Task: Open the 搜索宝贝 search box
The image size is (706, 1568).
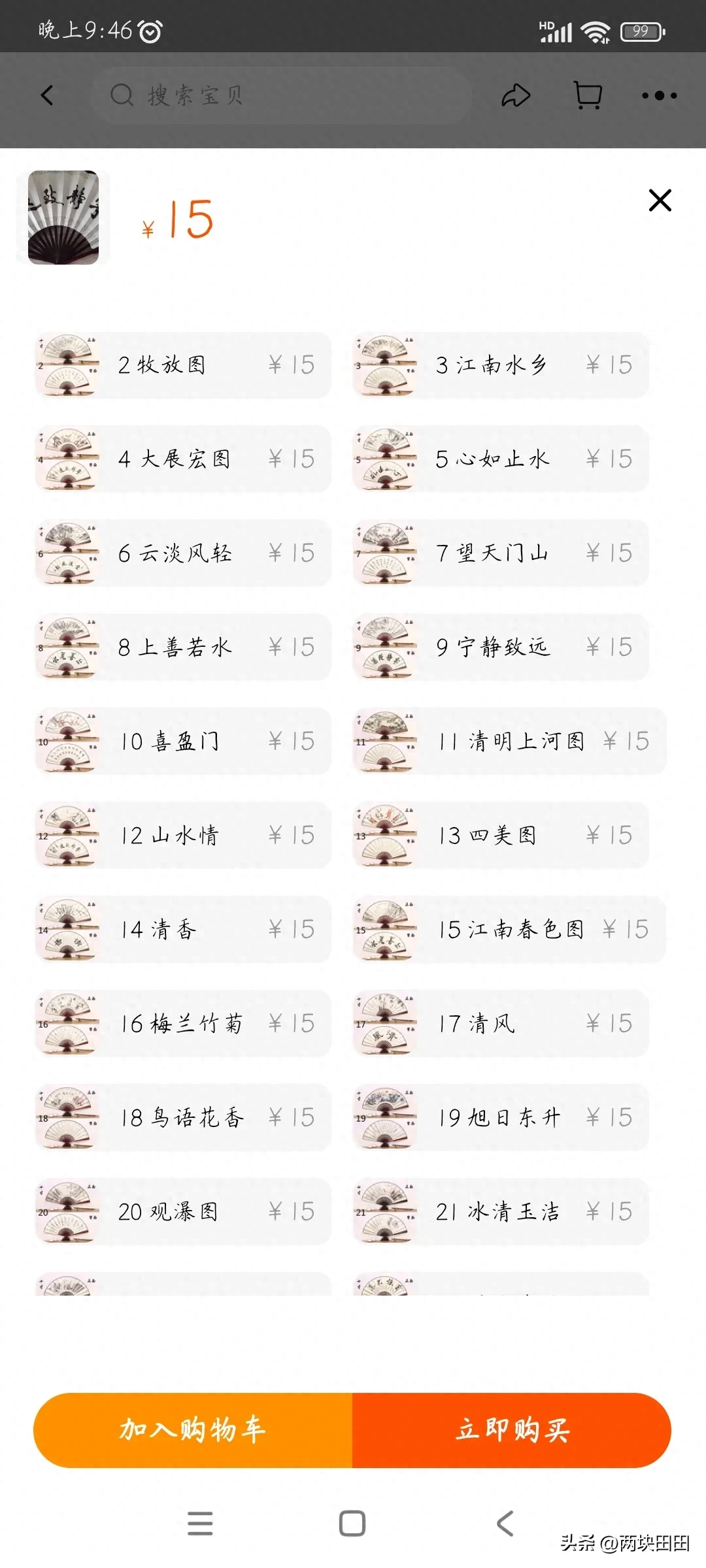Action: [281, 95]
